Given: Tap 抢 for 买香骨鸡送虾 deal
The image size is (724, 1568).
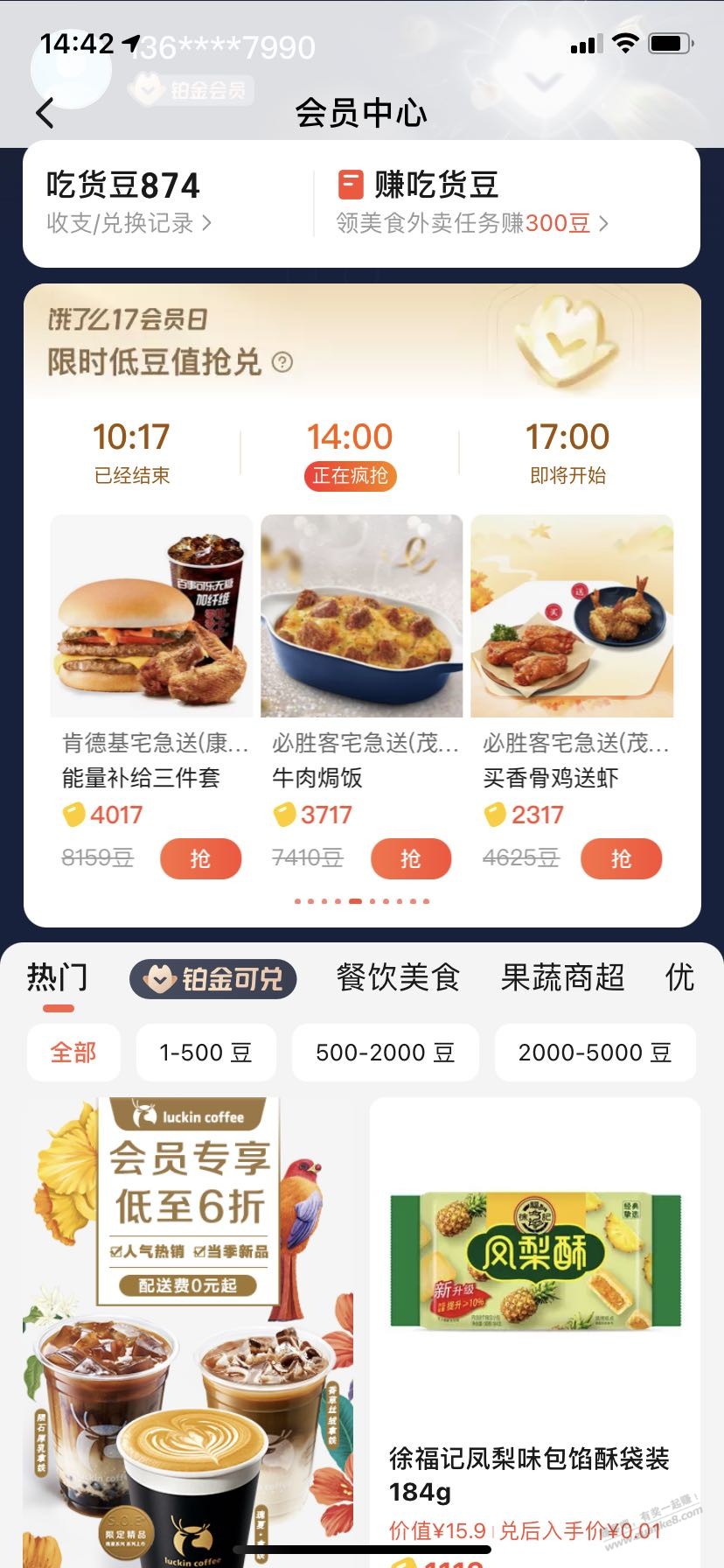Looking at the screenshot, I should point(622,858).
